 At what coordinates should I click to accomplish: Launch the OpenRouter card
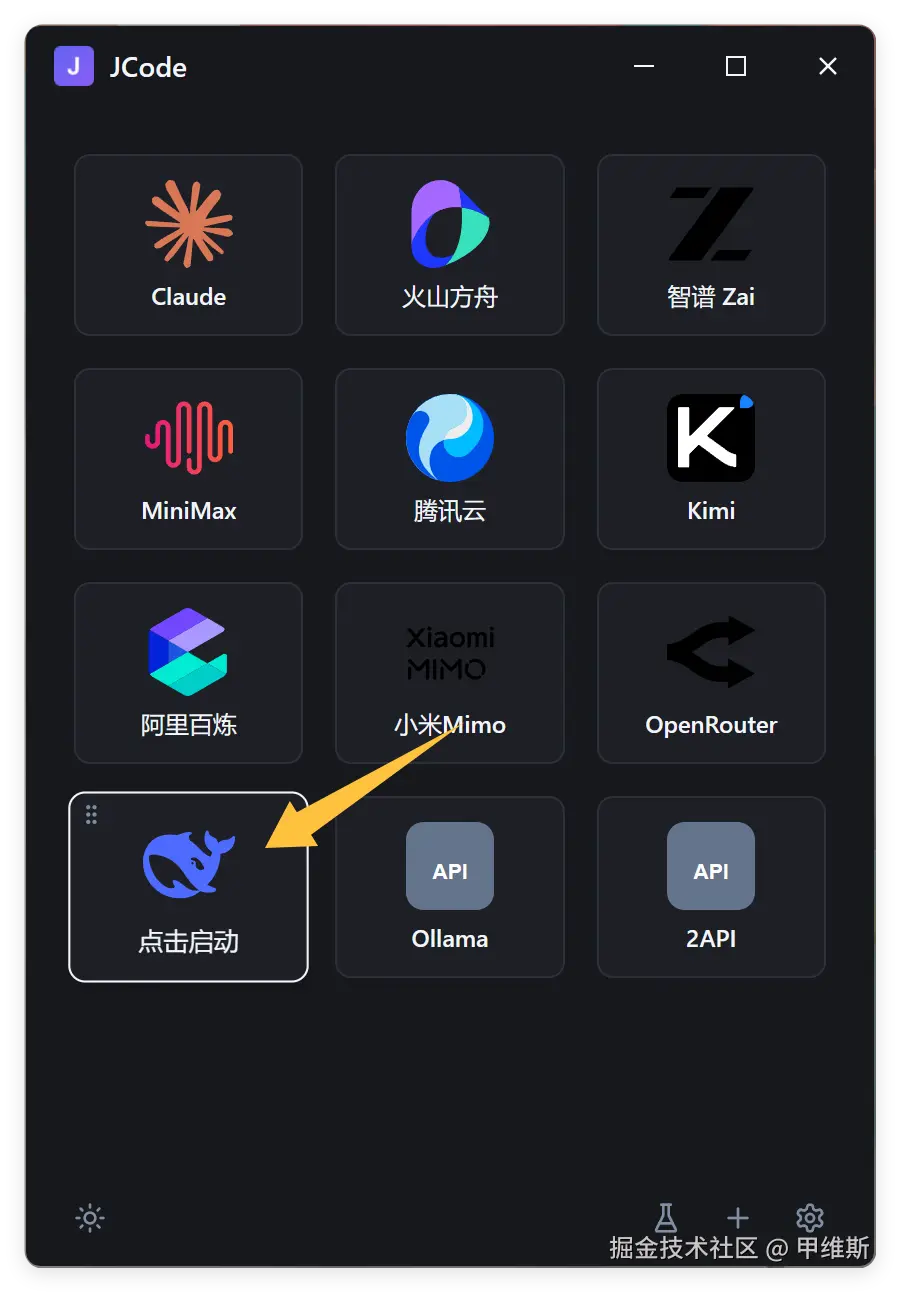pos(711,673)
